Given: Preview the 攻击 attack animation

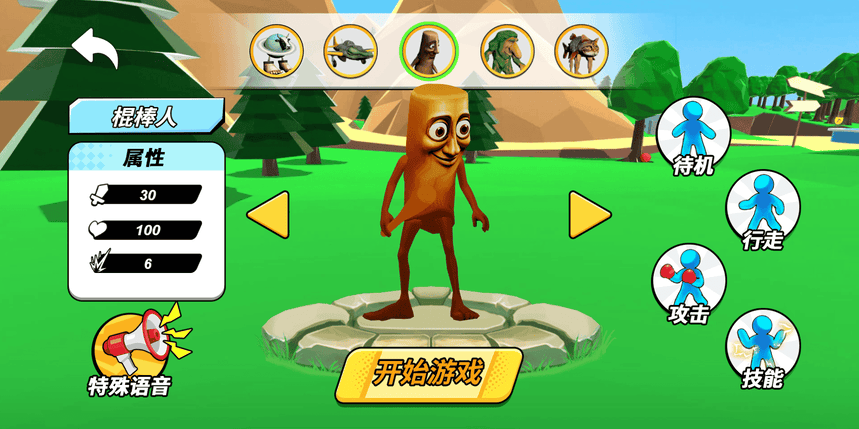Looking at the screenshot, I should 688,282.
